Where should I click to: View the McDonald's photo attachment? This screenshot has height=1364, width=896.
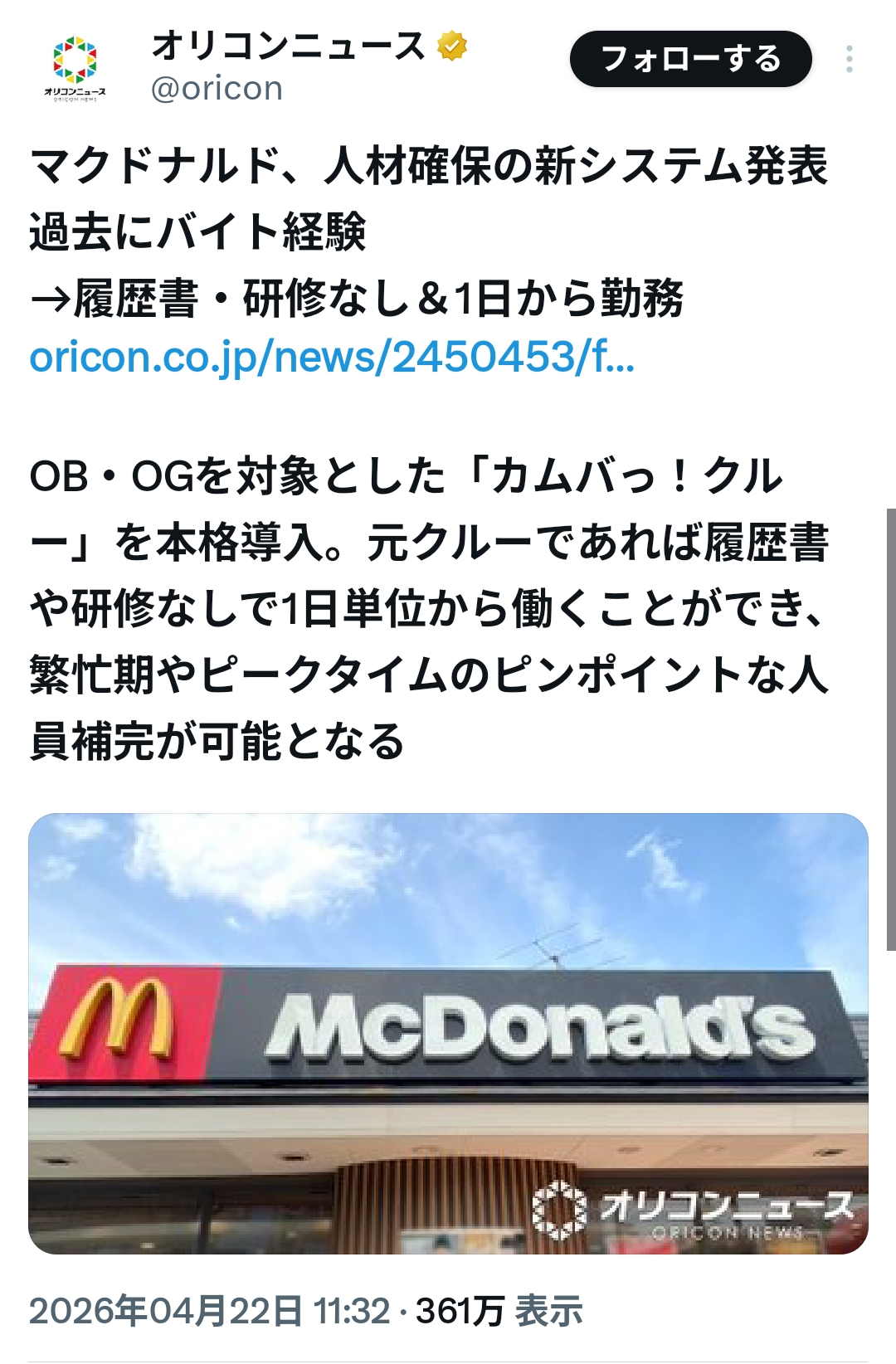[x=448, y=1033]
